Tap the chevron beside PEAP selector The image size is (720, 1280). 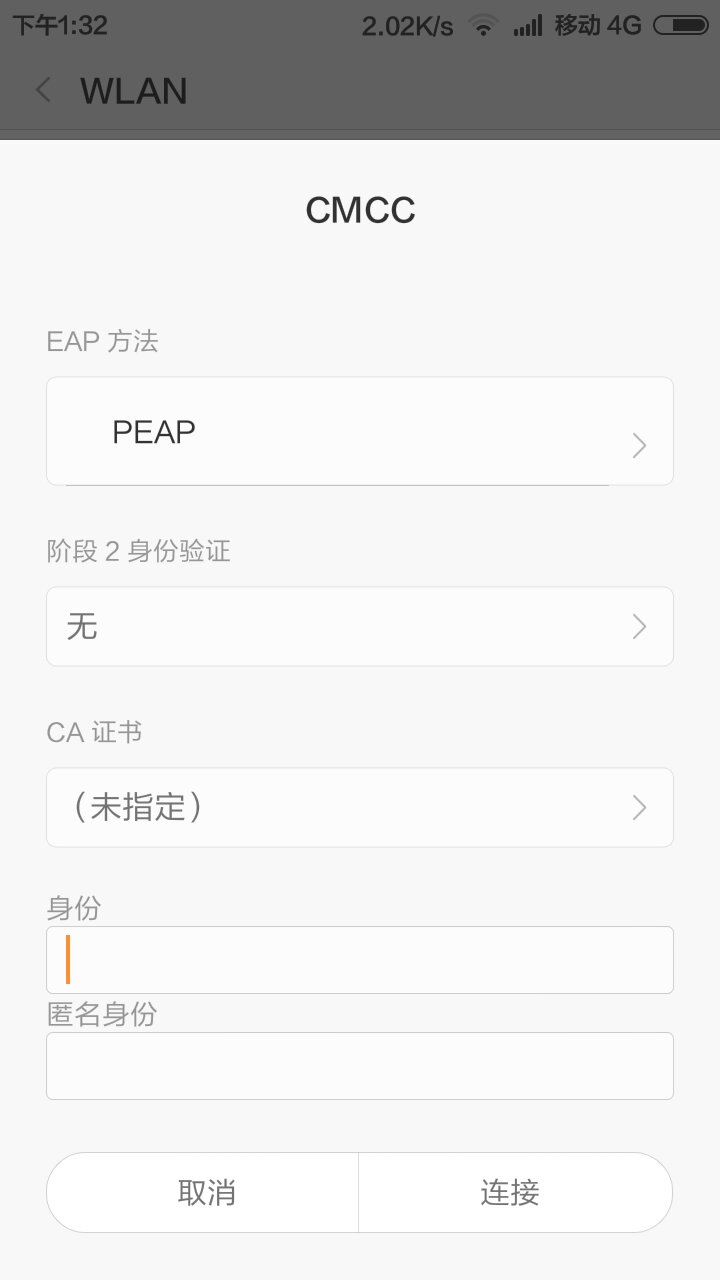[x=638, y=445]
